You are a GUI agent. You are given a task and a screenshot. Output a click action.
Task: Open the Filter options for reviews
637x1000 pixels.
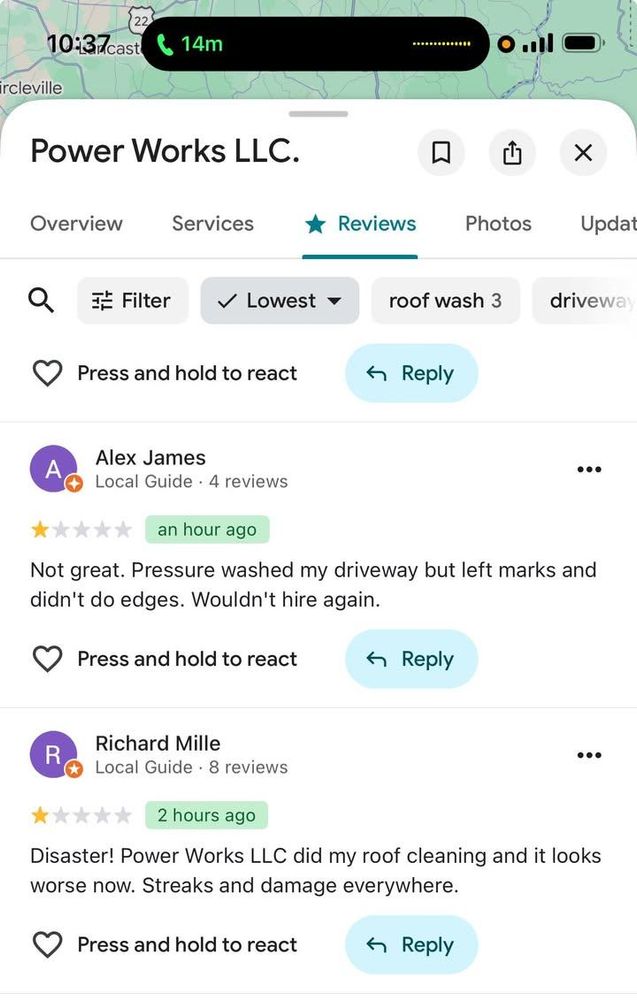[x=132, y=300]
